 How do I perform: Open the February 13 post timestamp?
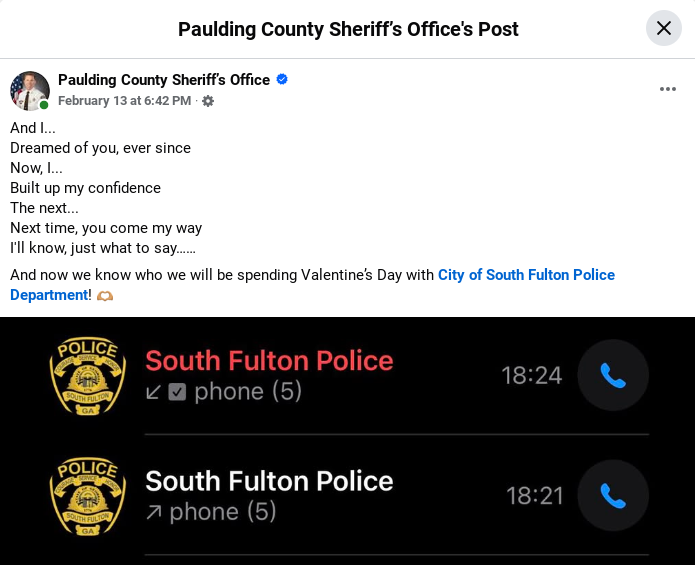click(x=124, y=101)
